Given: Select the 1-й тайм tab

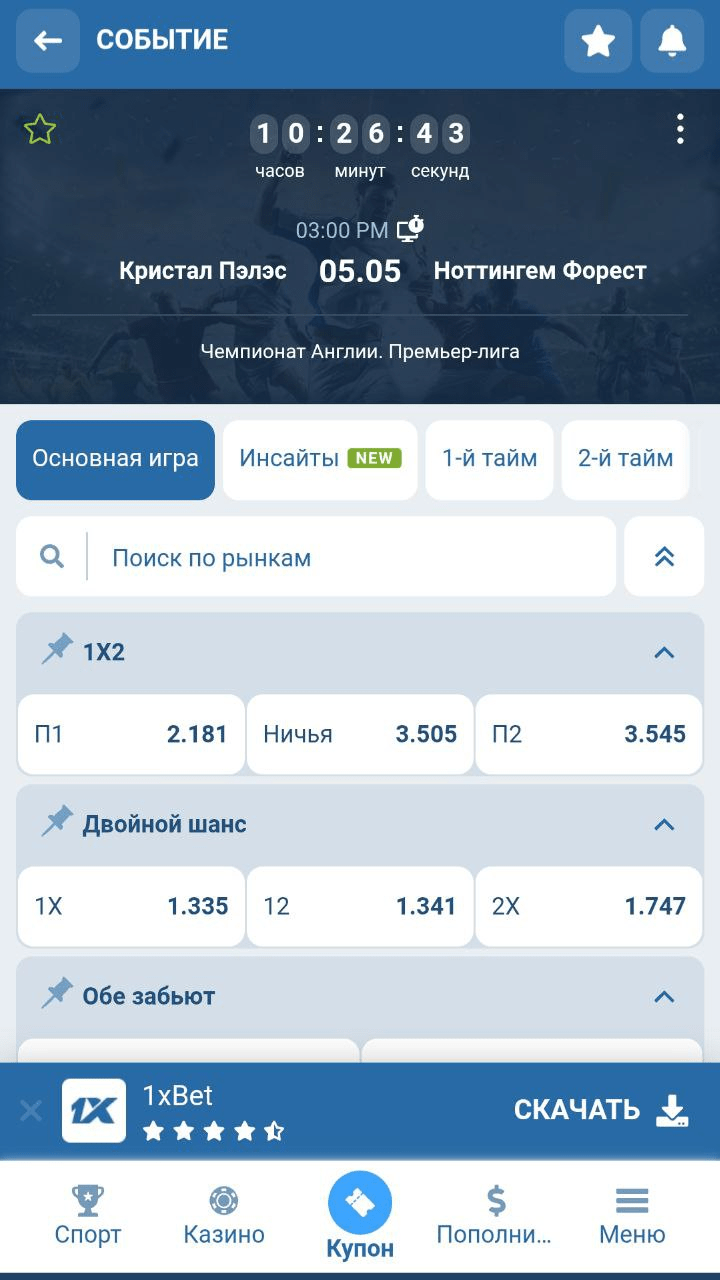Looking at the screenshot, I should click(489, 459).
